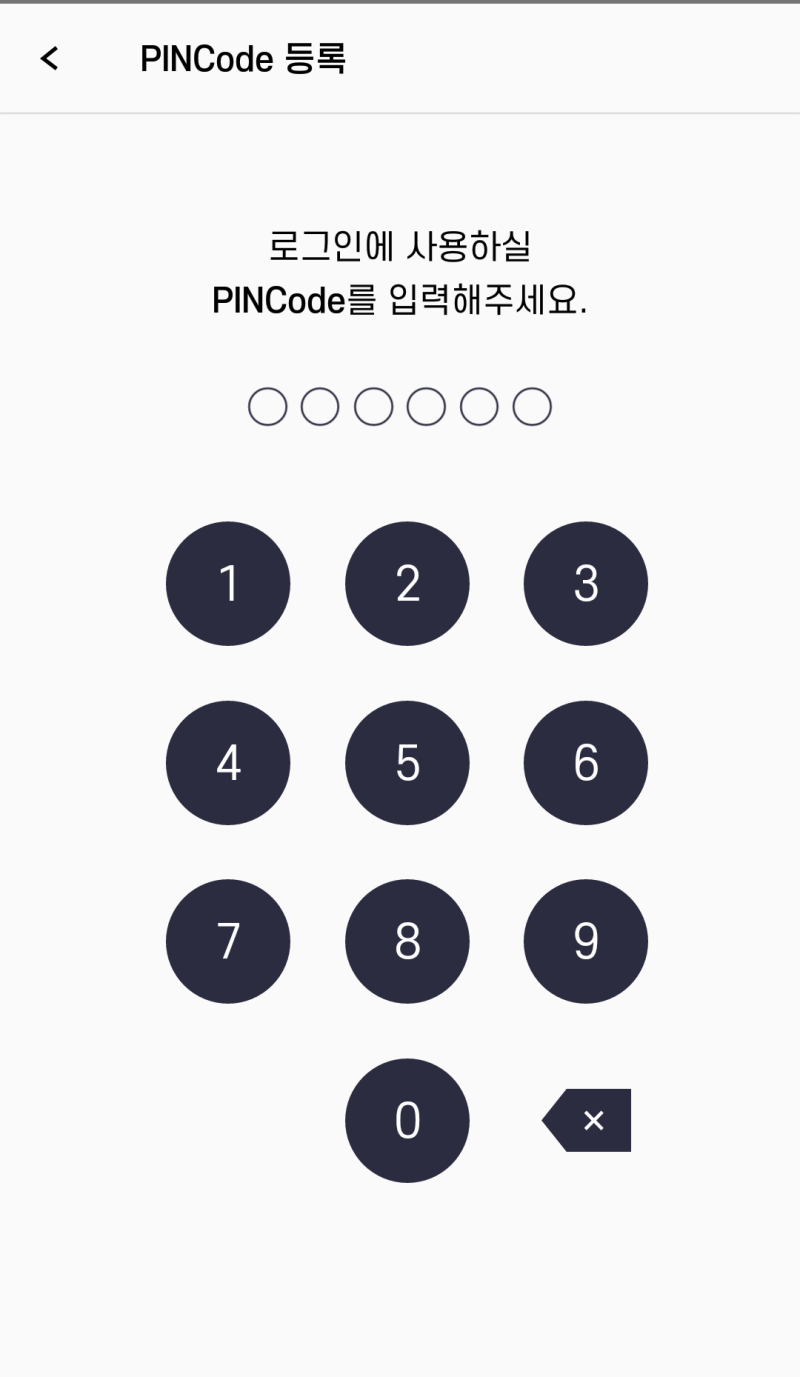This screenshot has height=1377, width=800.
Task: Tap the back arrow in the header
Action: [x=48, y=59]
